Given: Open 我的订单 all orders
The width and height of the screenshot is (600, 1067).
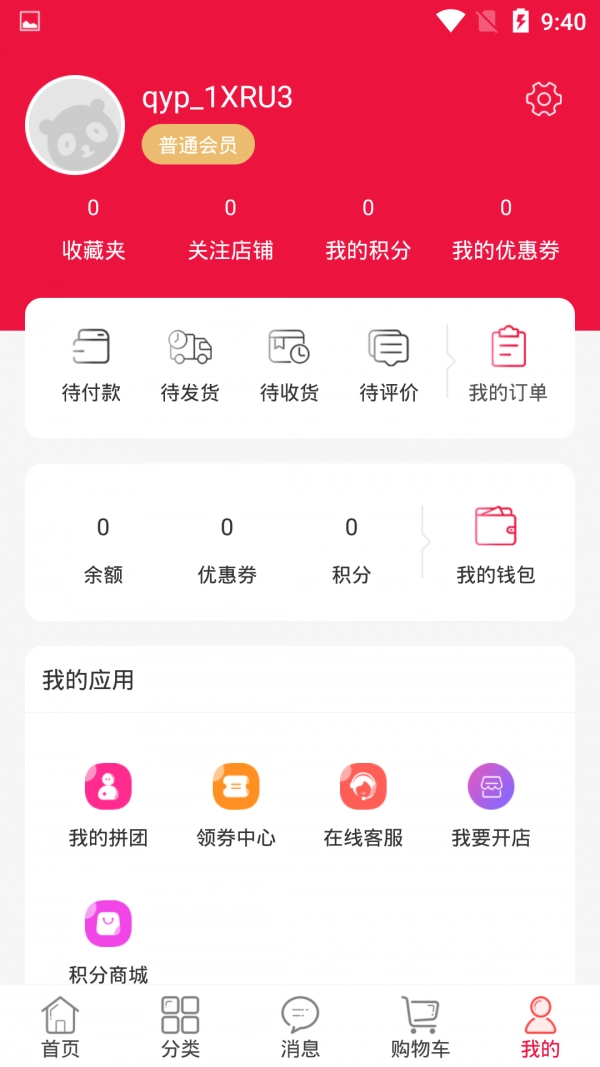Looking at the screenshot, I should pyautogui.click(x=508, y=366).
